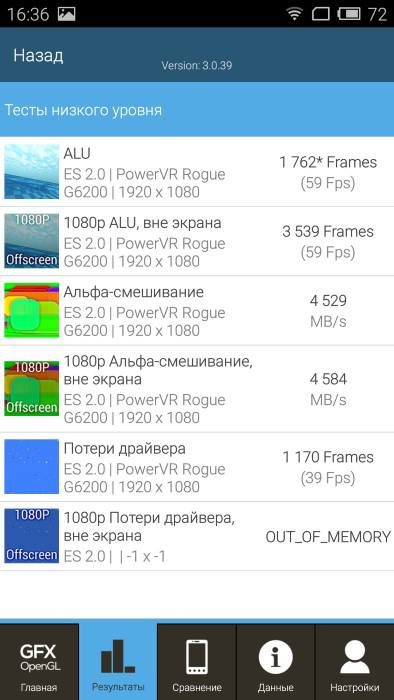Open the ALU test result

click(197, 172)
